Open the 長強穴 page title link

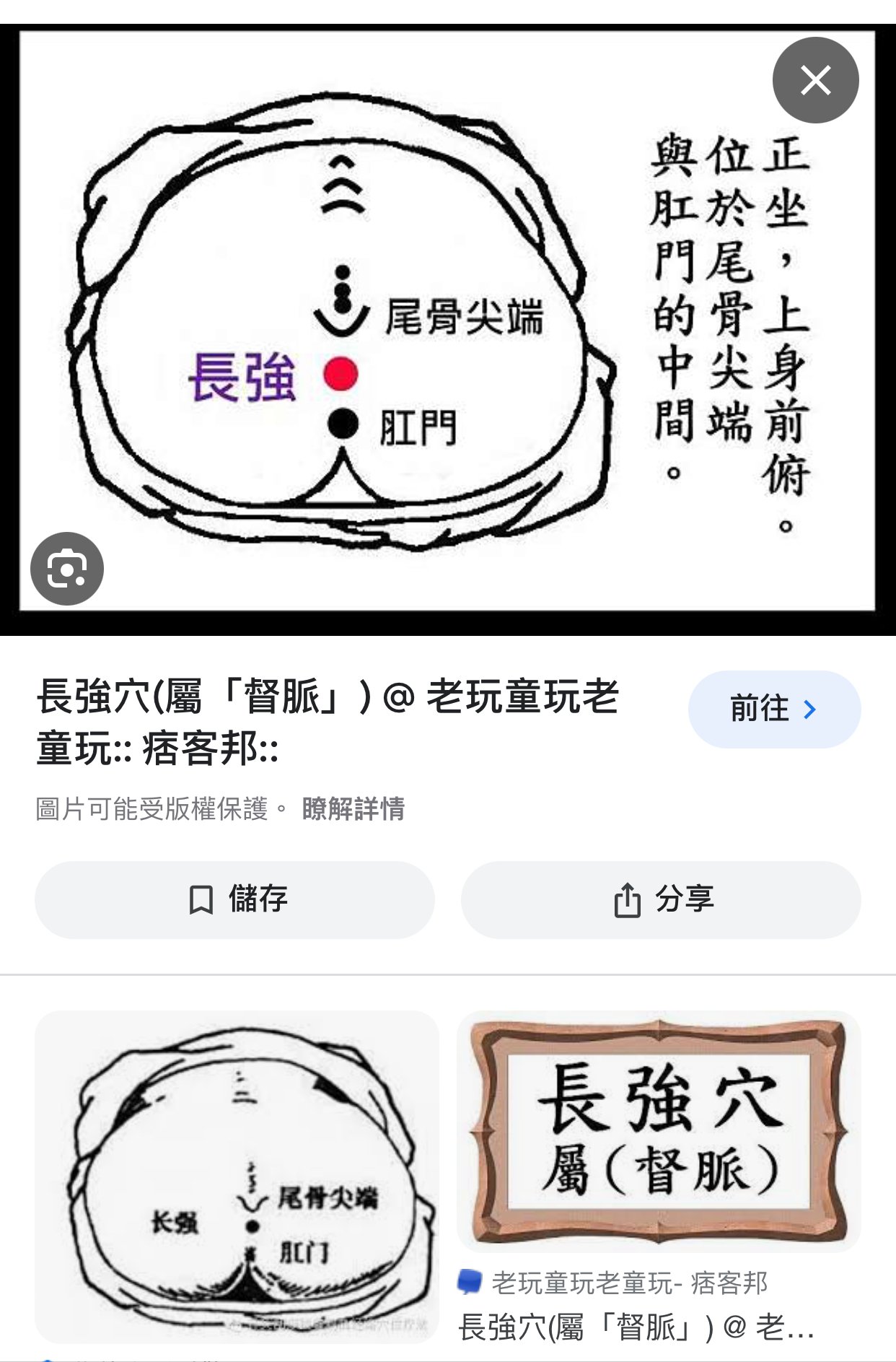tap(328, 721)
